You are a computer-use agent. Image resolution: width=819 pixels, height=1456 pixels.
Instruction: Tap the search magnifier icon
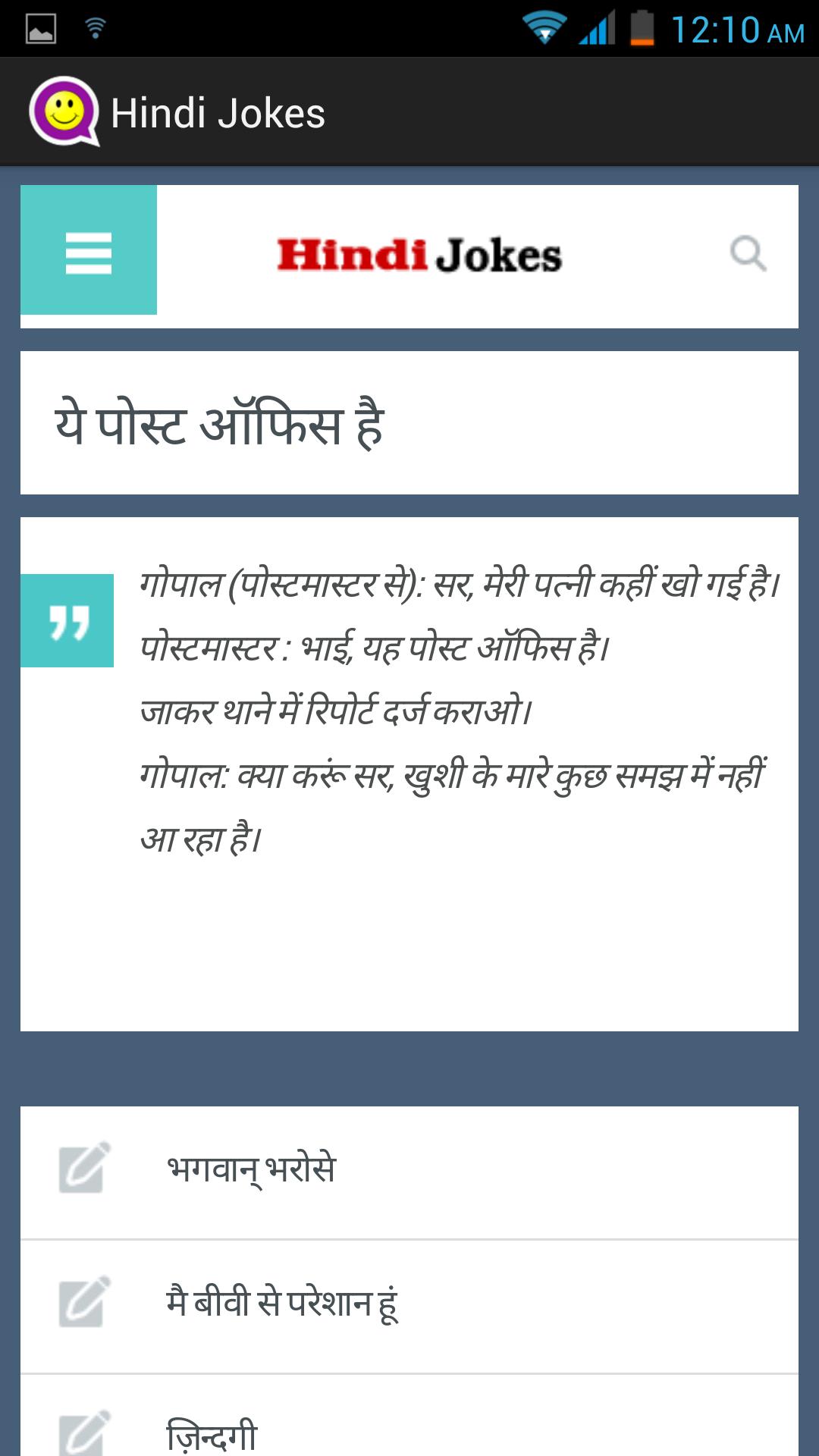(748, 253)
